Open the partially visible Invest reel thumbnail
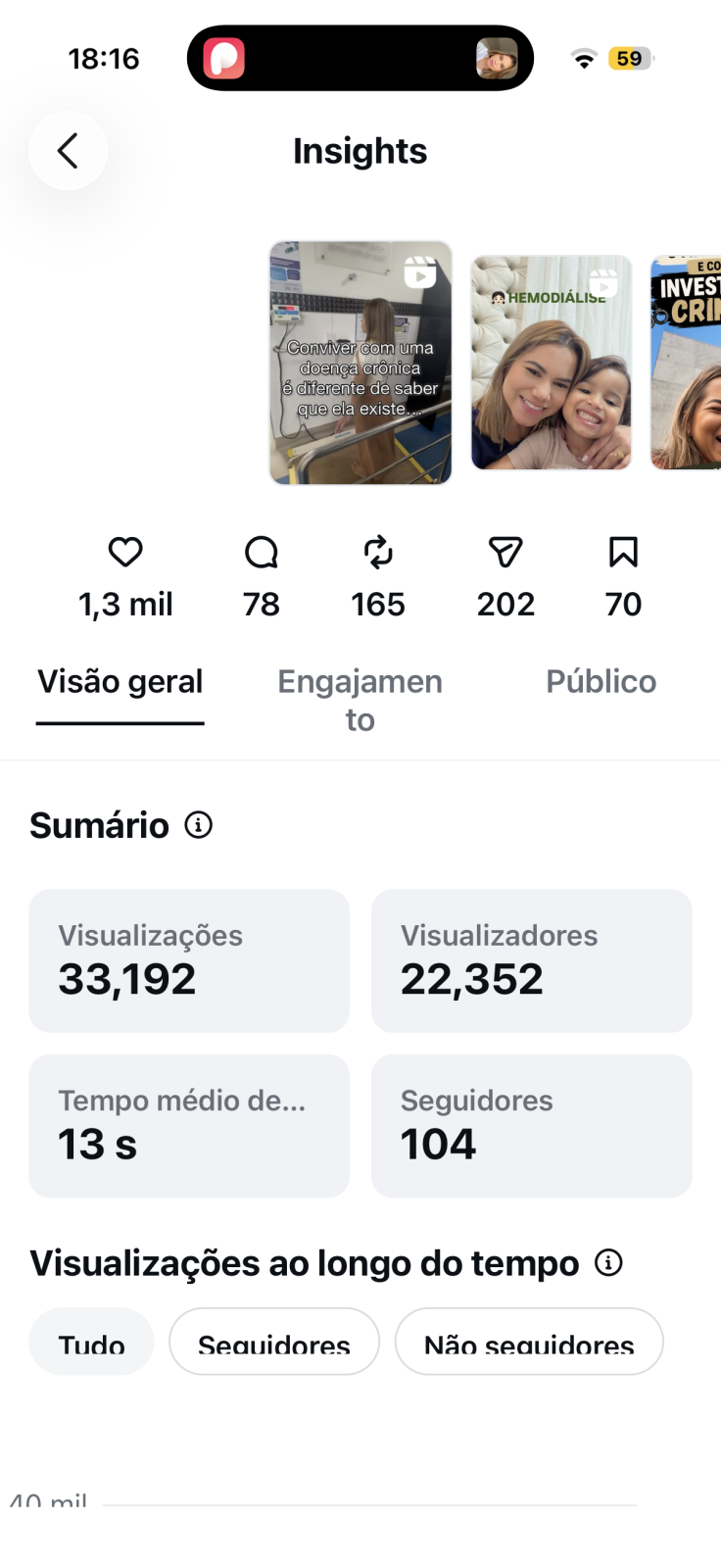721x1568 pixels. click(x=686, y=363)
